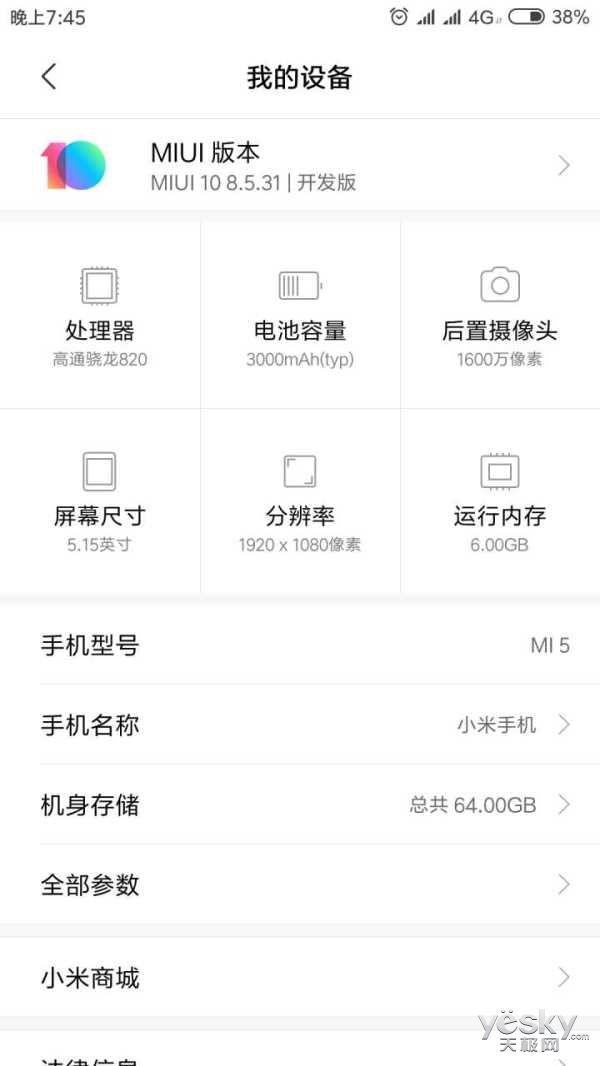Open the 手机名称 row
Screen dimensions: 600x1066
click(300, 725)
